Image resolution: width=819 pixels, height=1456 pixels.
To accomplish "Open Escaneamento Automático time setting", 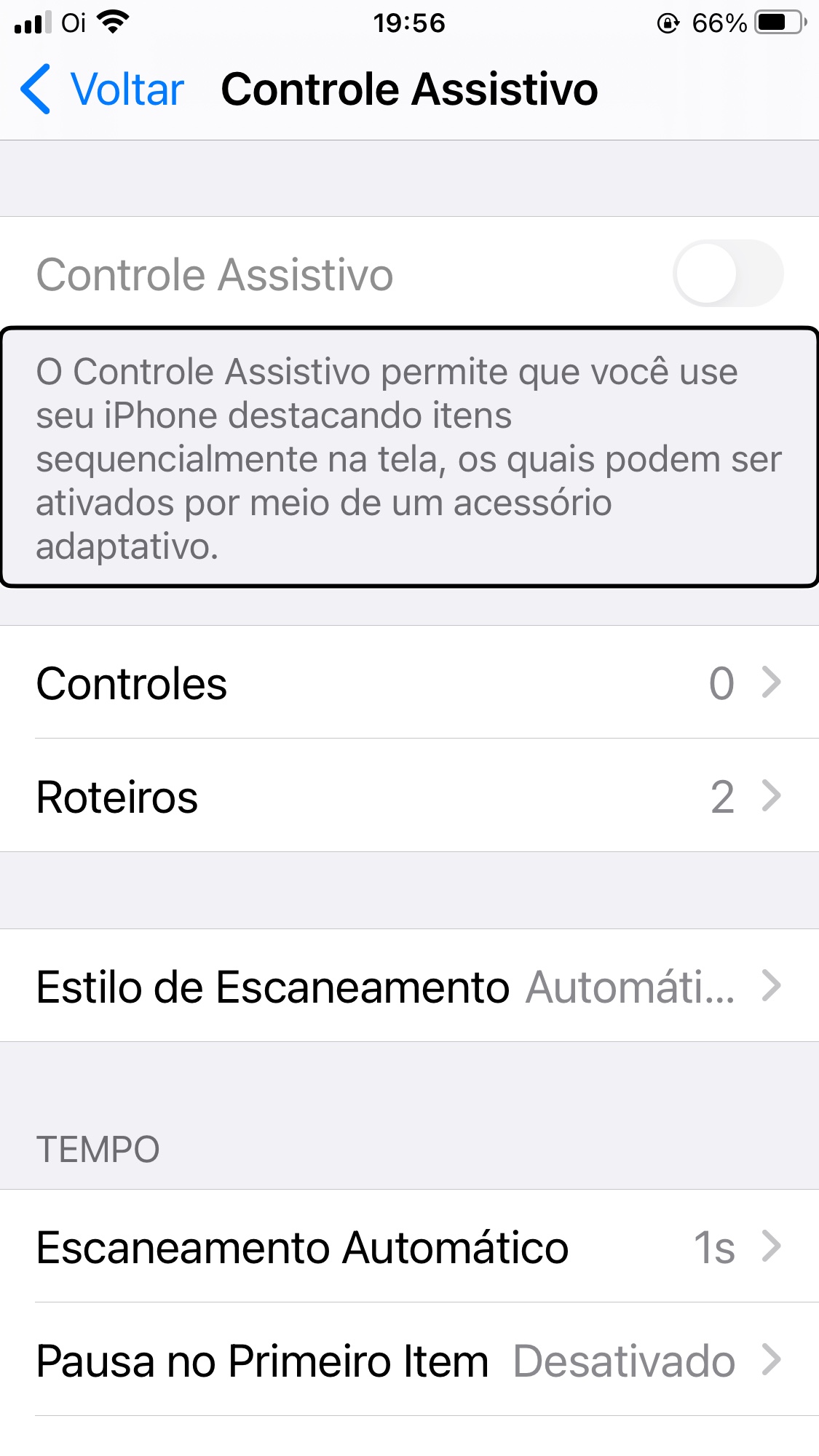I will (x=409, y=1247).
